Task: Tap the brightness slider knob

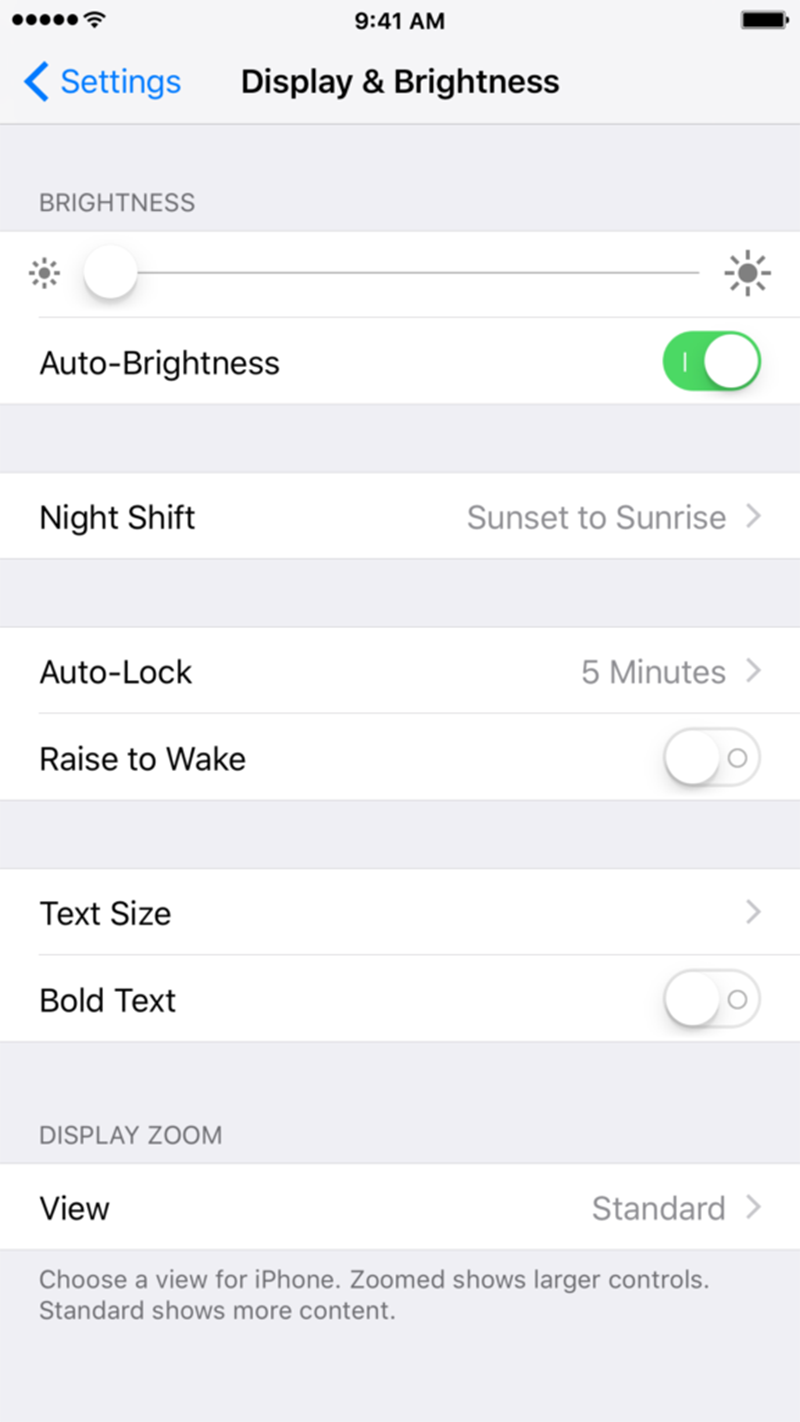Action: click(x=110, y=272)
